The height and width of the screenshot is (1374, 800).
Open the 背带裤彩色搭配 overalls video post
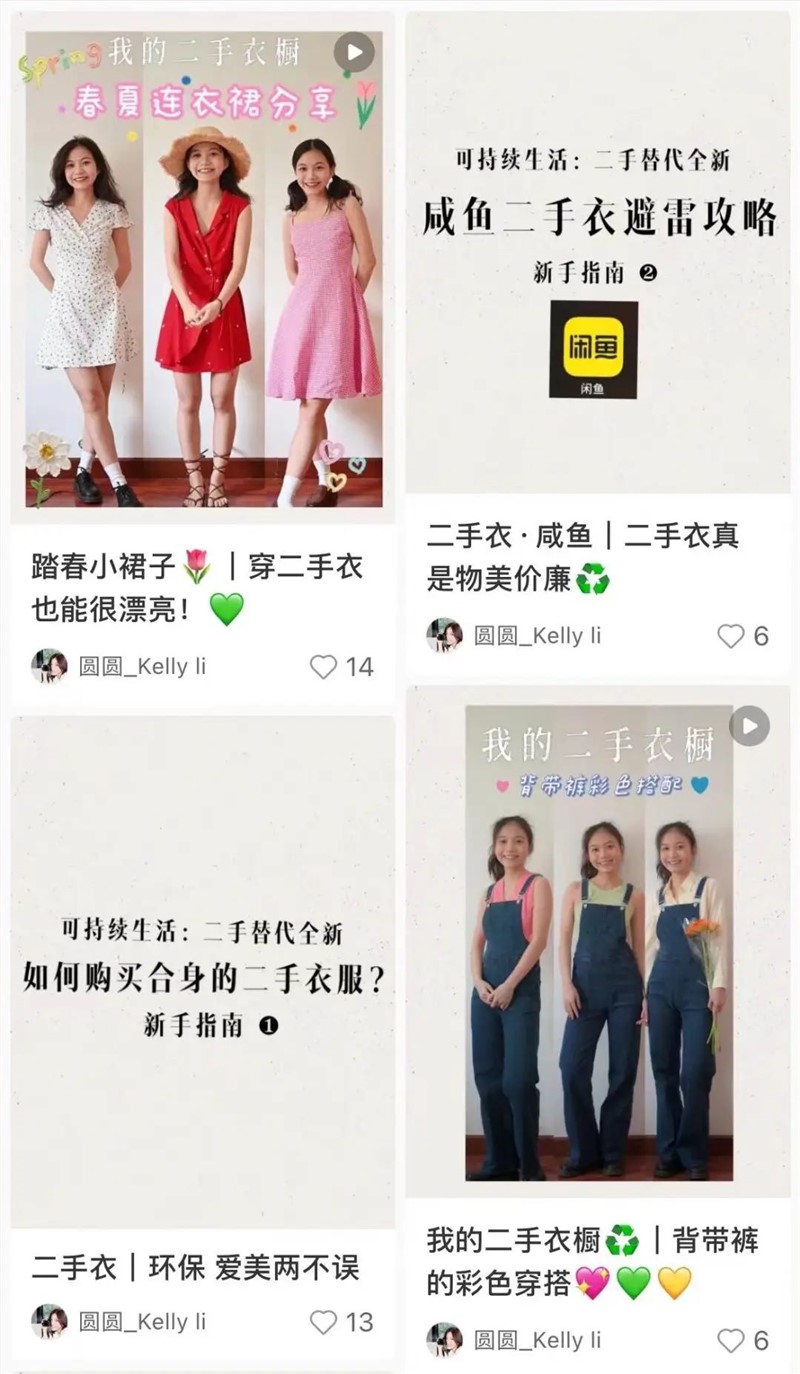pos(598,940)
